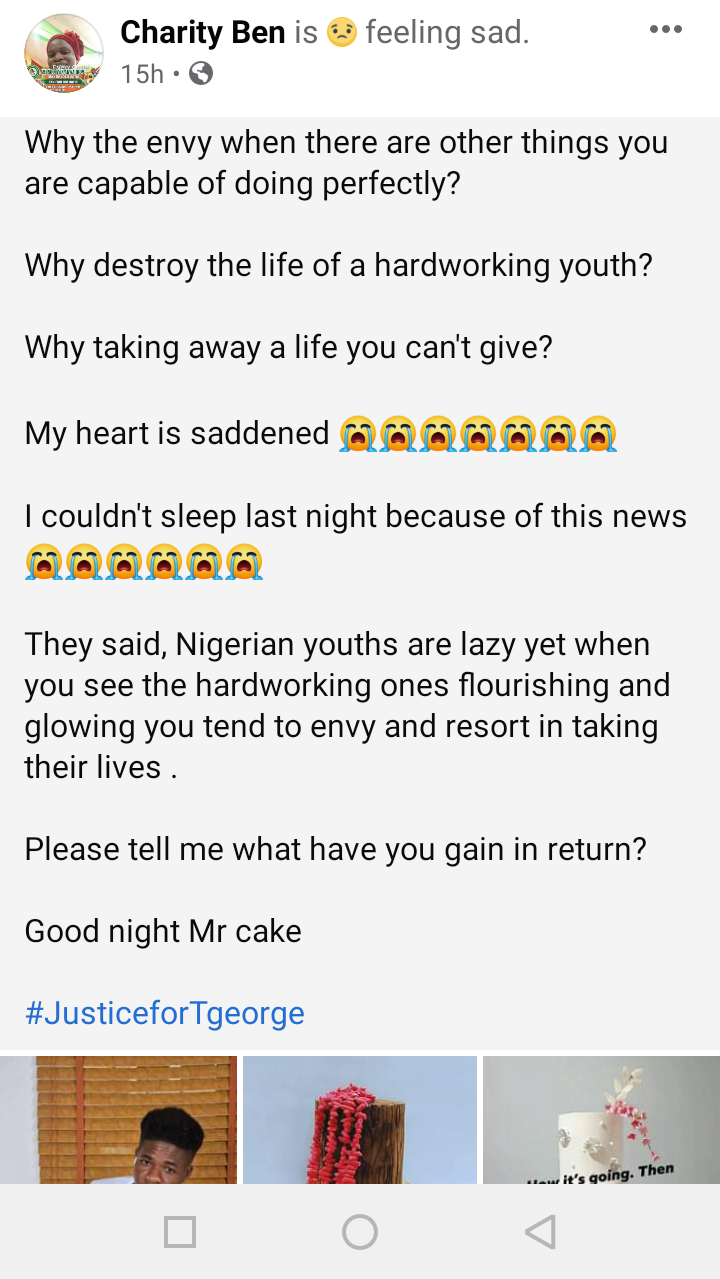The image size is (720, 1279).
Task: Open the red beaded cake photo
Action: click(x=360, y=1120)
